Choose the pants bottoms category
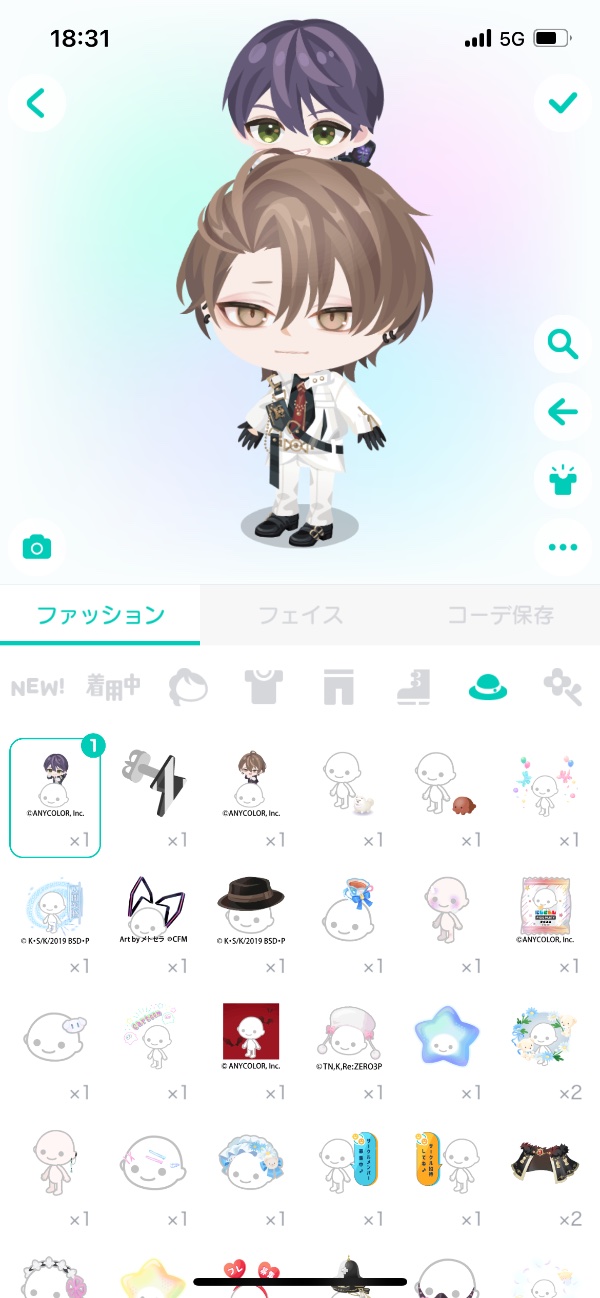The height and width of the screenshot is (1298, 600). tap(338, 687)
